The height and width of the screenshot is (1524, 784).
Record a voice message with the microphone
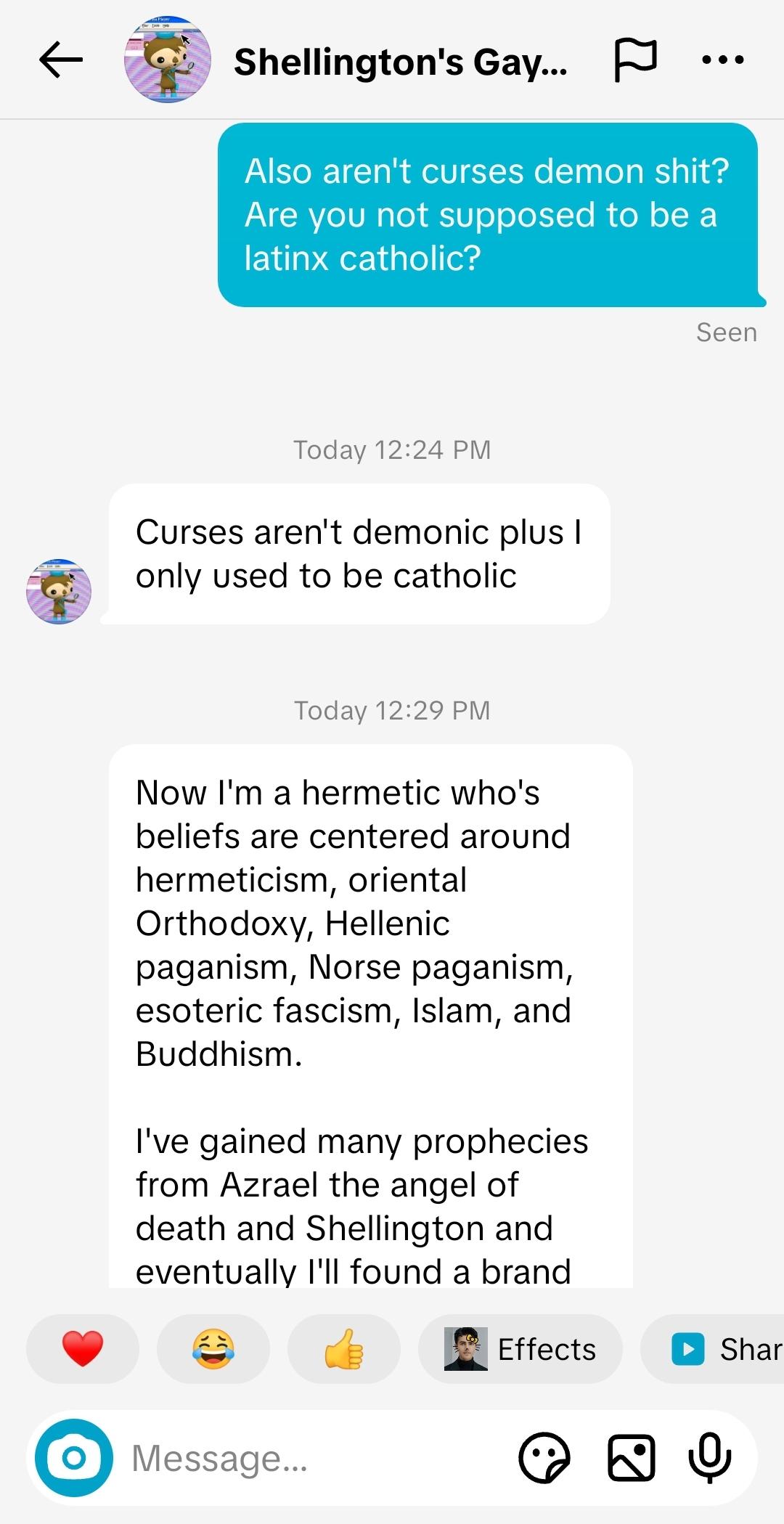pyautogui.click(x=709, y=1457)
